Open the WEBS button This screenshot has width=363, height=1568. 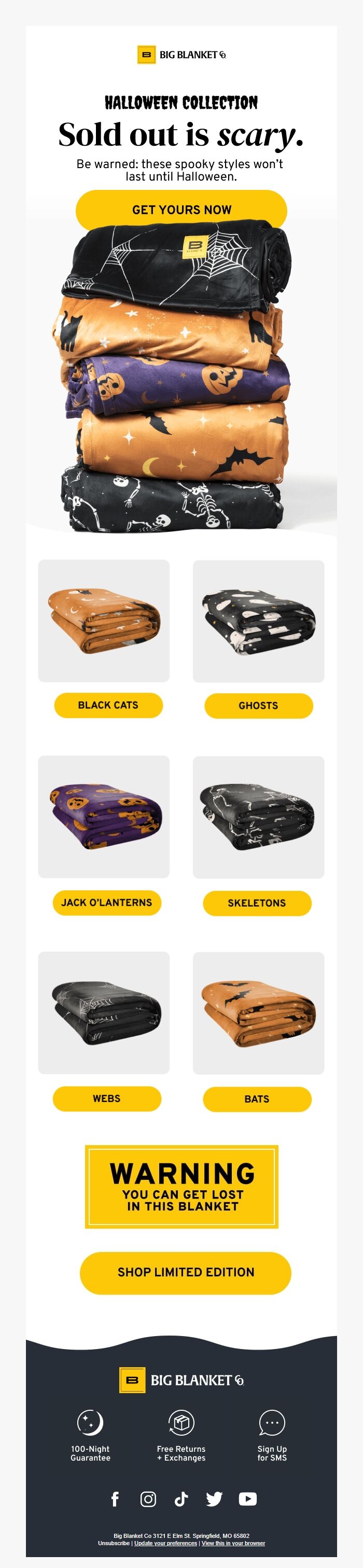[106, 1098]
